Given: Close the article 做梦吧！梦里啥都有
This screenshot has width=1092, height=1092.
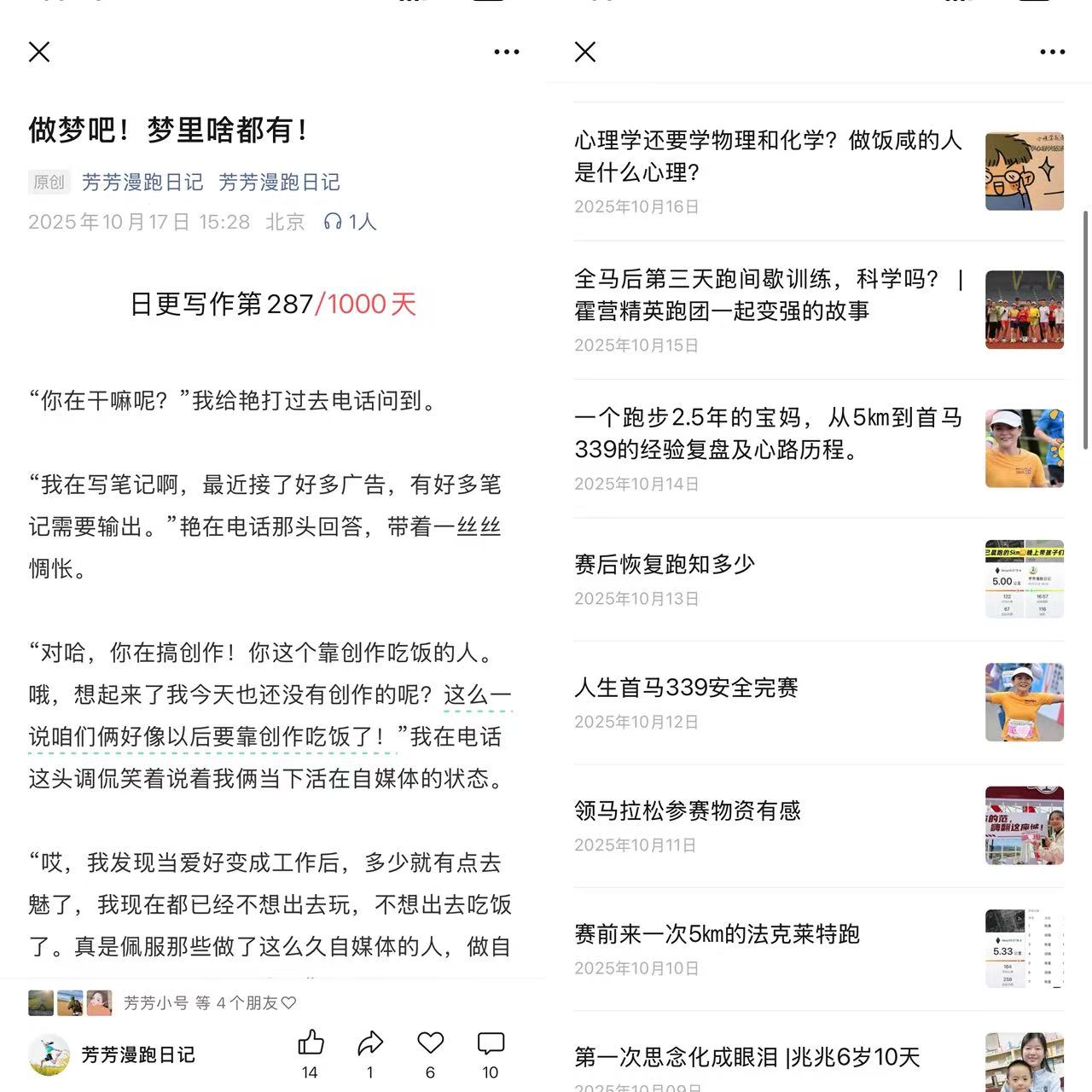Looking at the screenshot, I should coord(39,52).
